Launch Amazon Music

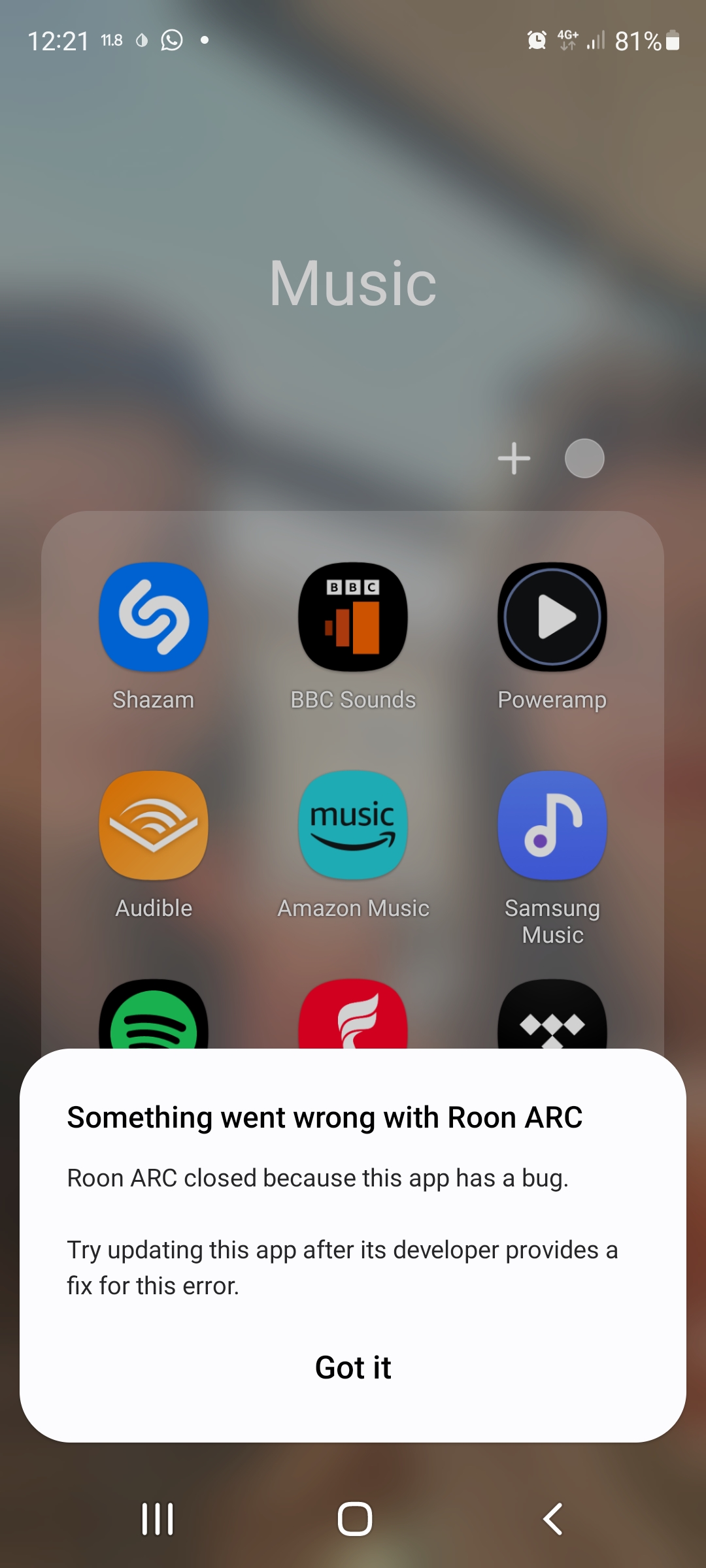pyautogui.click(x=353, y=825)
